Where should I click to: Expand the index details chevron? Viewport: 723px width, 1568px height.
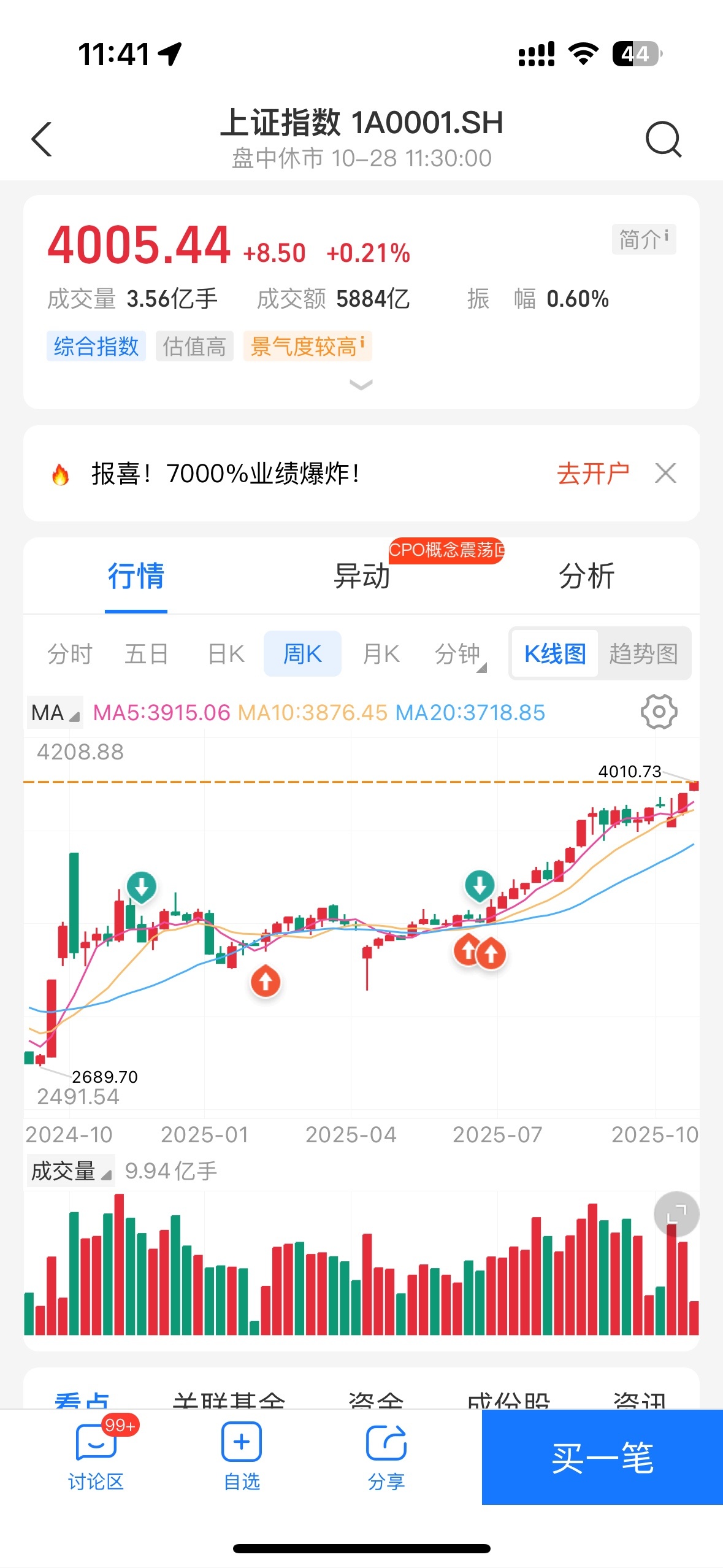(361, 385)
